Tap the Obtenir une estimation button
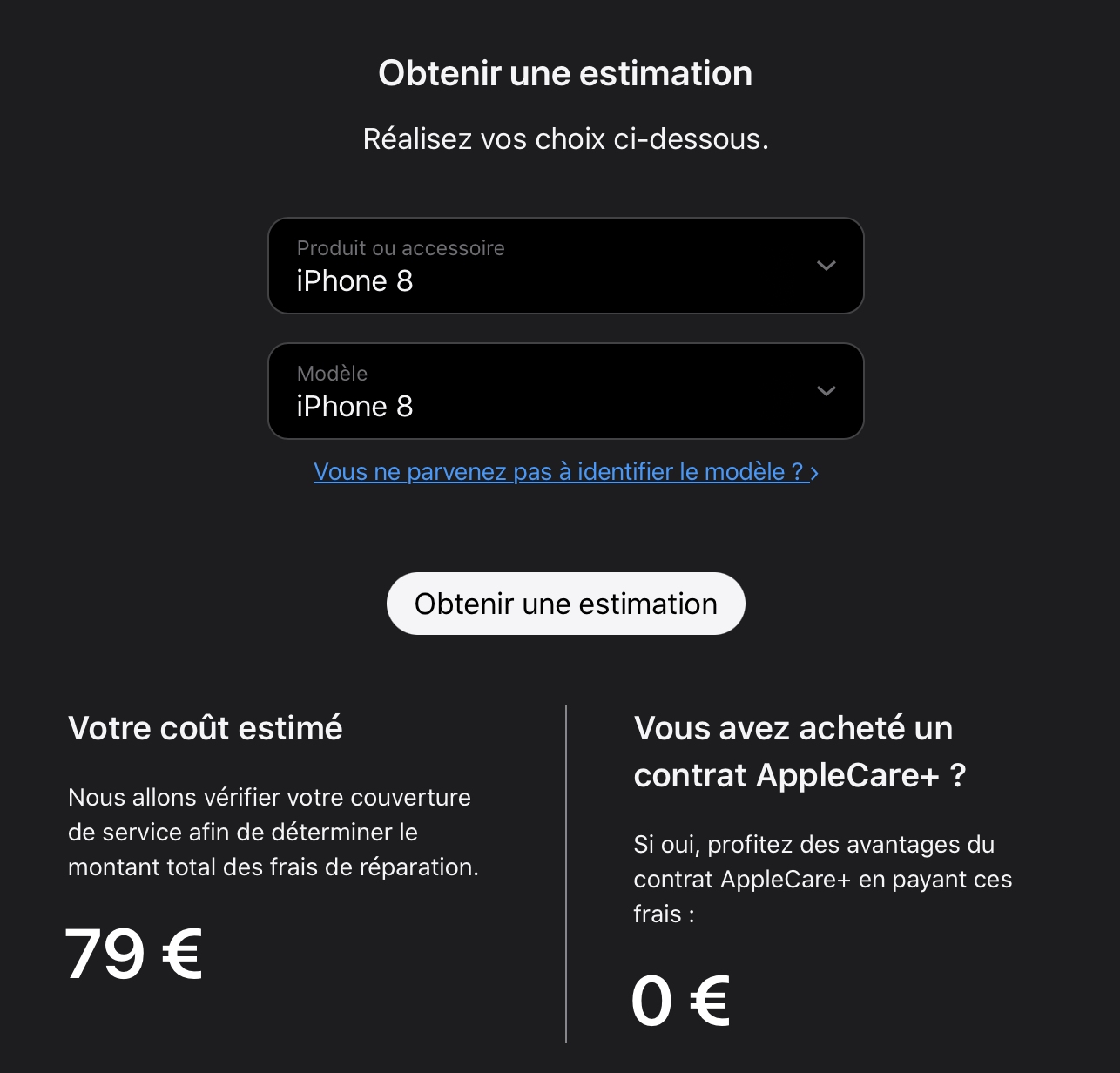The image size is (1120, 1073). coord(565,604)
